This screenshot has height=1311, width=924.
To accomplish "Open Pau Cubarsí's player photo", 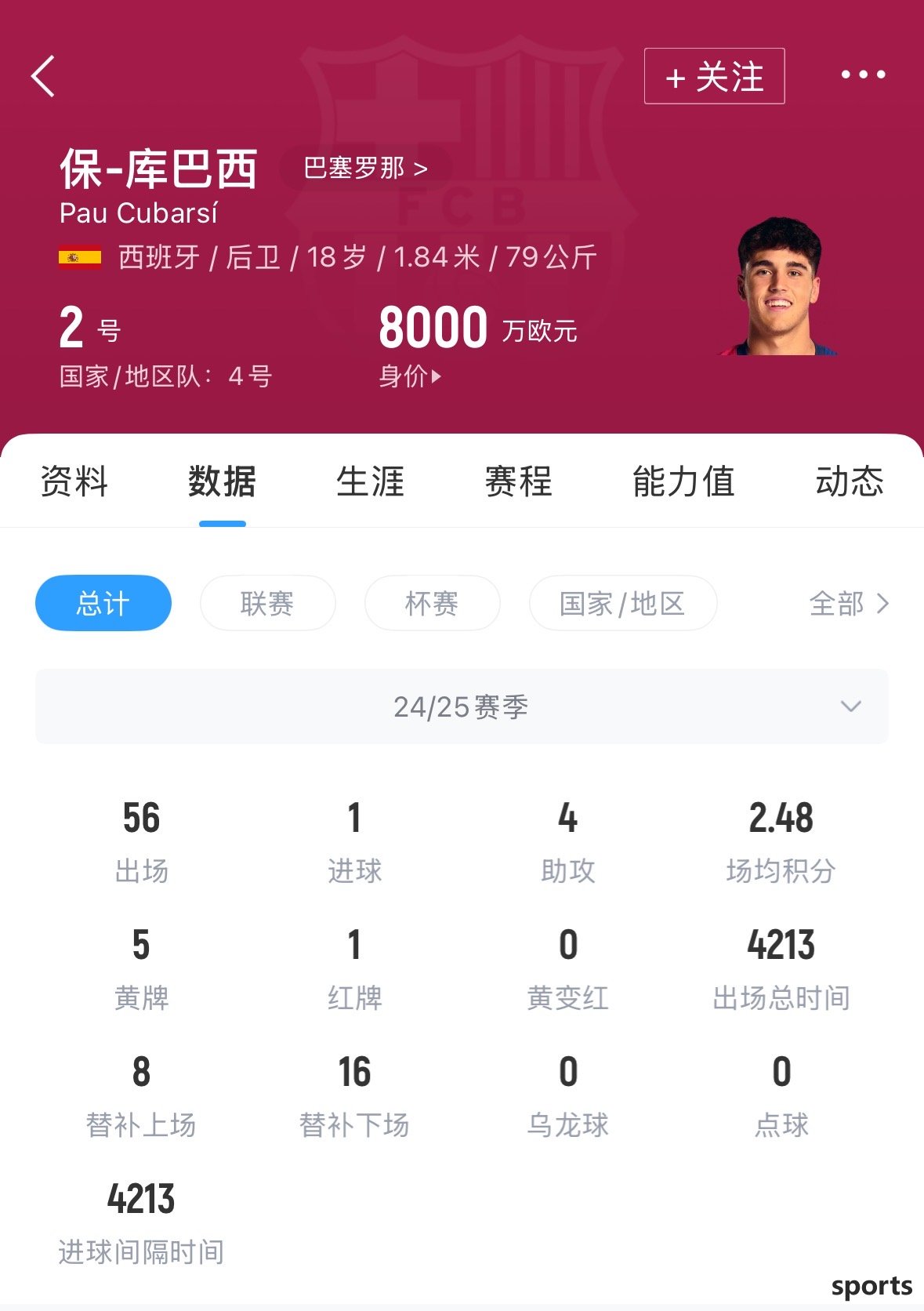I will tap(778, 288).
